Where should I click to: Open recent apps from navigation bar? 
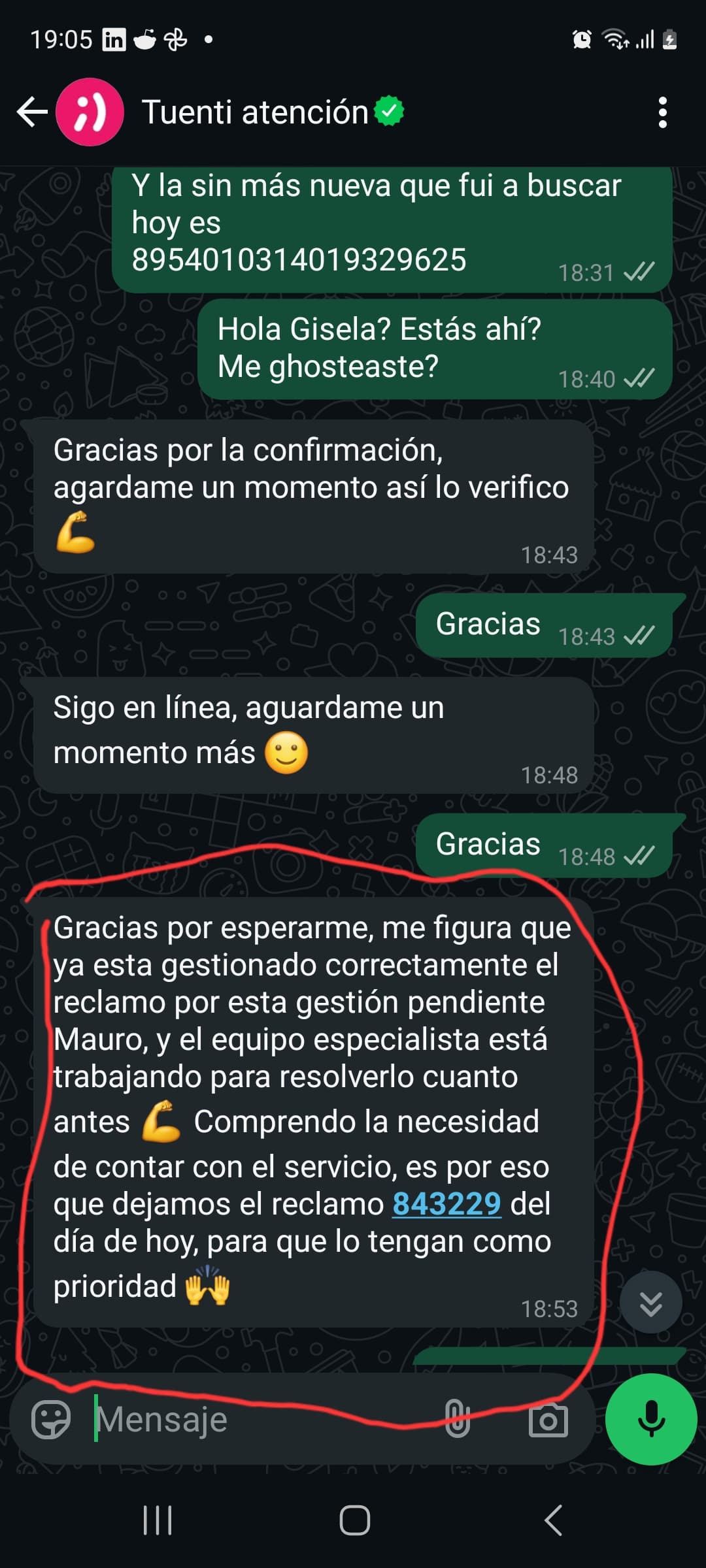158,1520
